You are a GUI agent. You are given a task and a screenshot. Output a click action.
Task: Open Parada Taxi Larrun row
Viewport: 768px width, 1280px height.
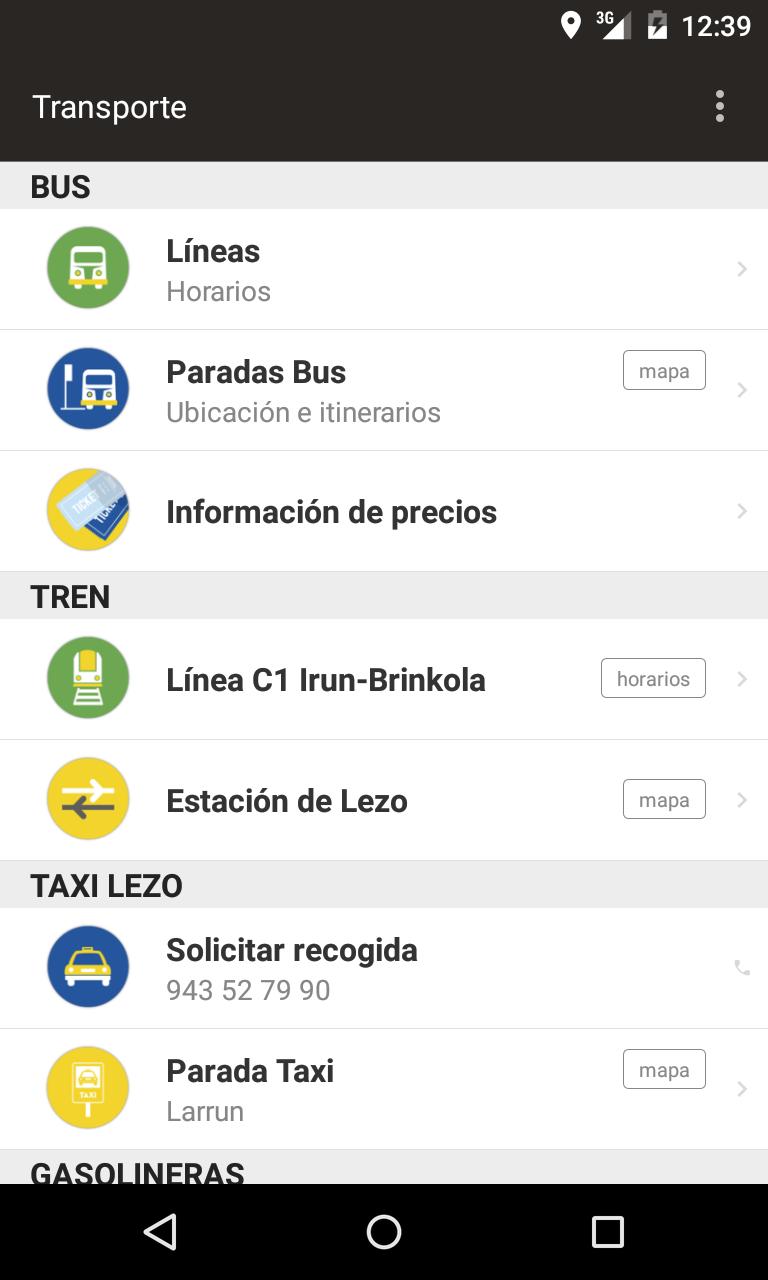pyautogui.click(x=384, y=1089)
